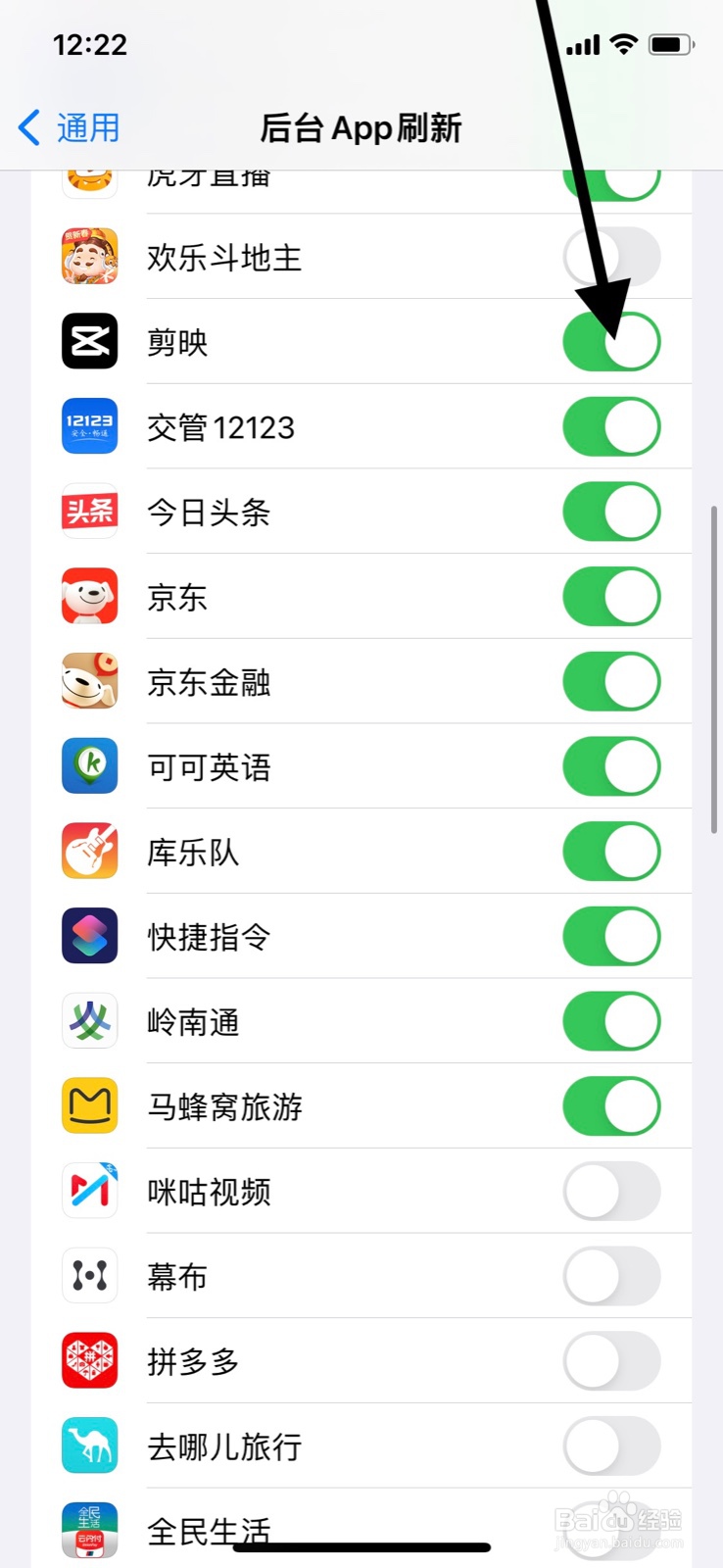
Task: Tap the 剪映 (CapCut) app icon
Action: coord(89,341)
